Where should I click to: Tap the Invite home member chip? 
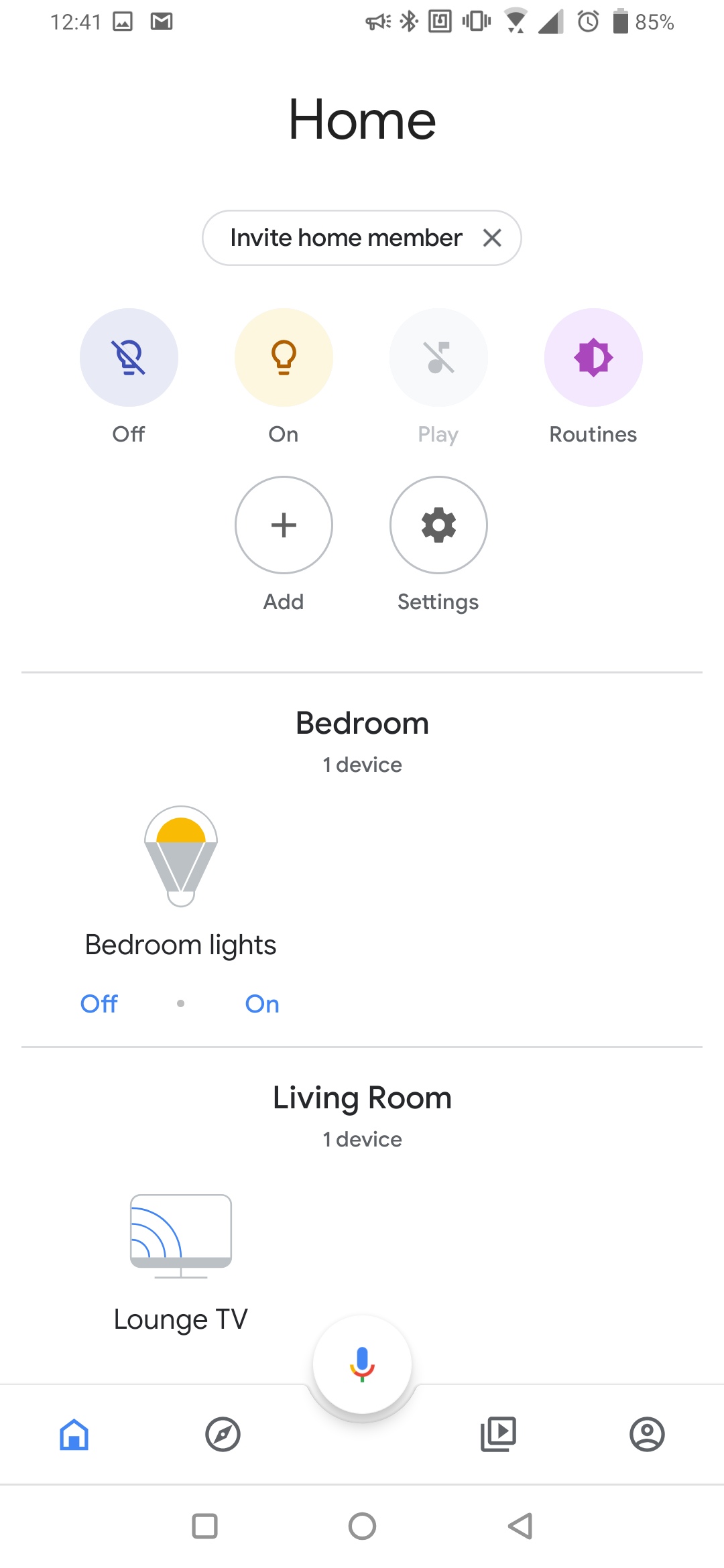pos(345,238)
